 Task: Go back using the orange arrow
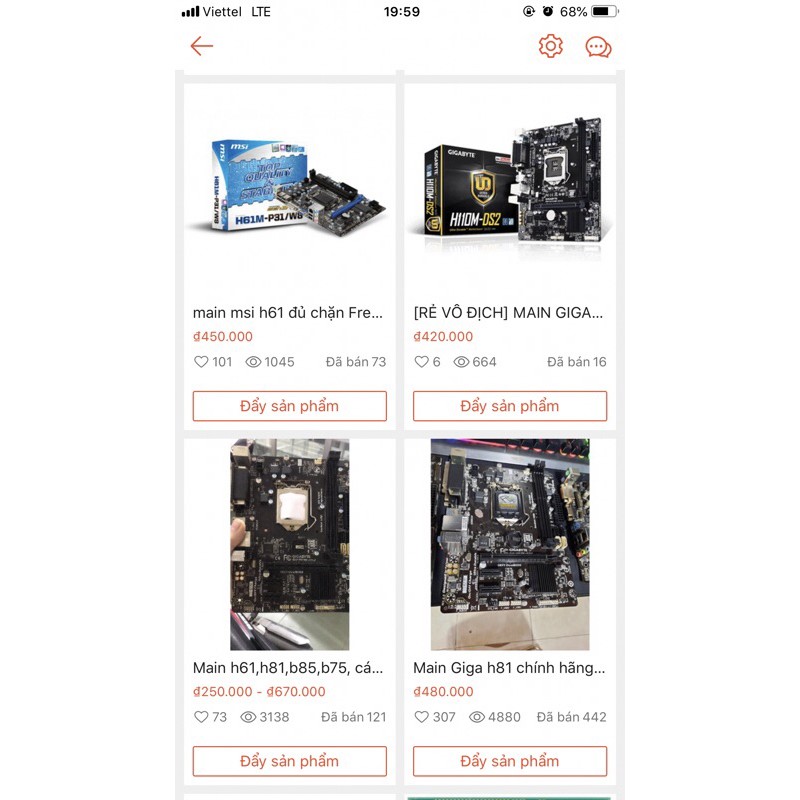coord(202,46)
